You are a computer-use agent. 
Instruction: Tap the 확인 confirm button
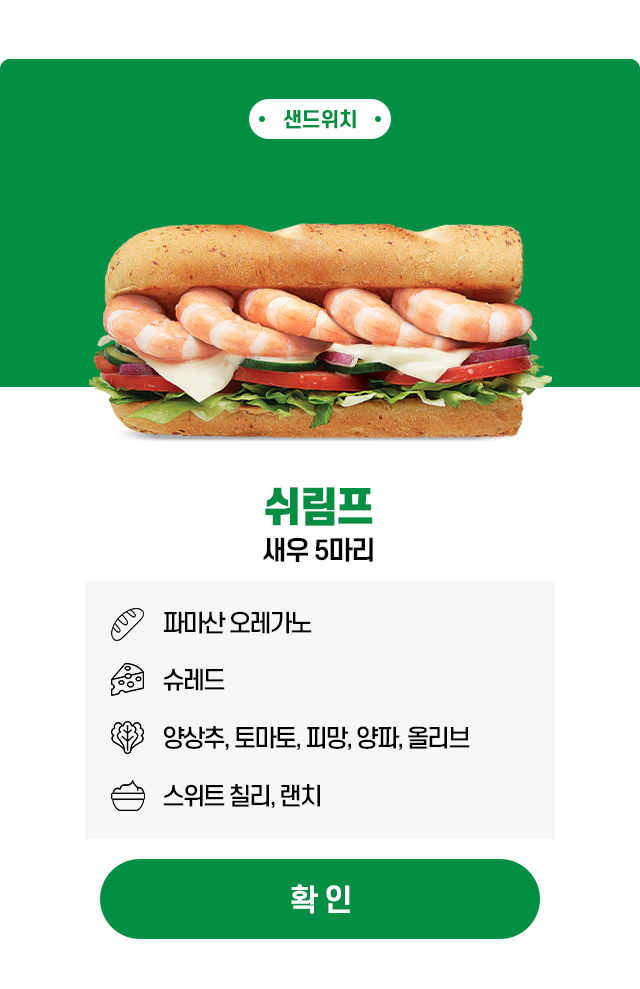[320, 898]
